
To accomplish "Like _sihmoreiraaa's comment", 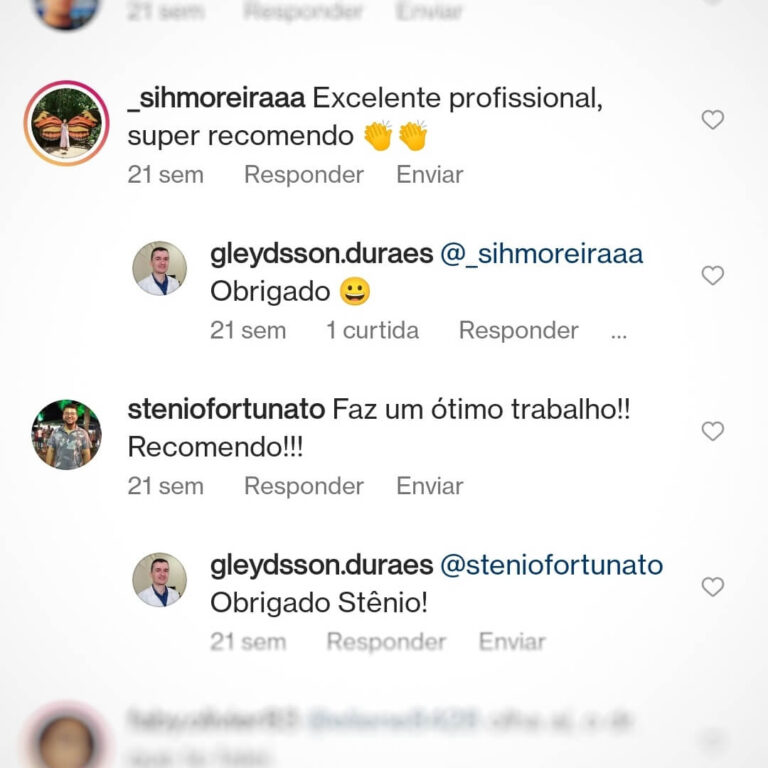I will (x=712, y=120).
